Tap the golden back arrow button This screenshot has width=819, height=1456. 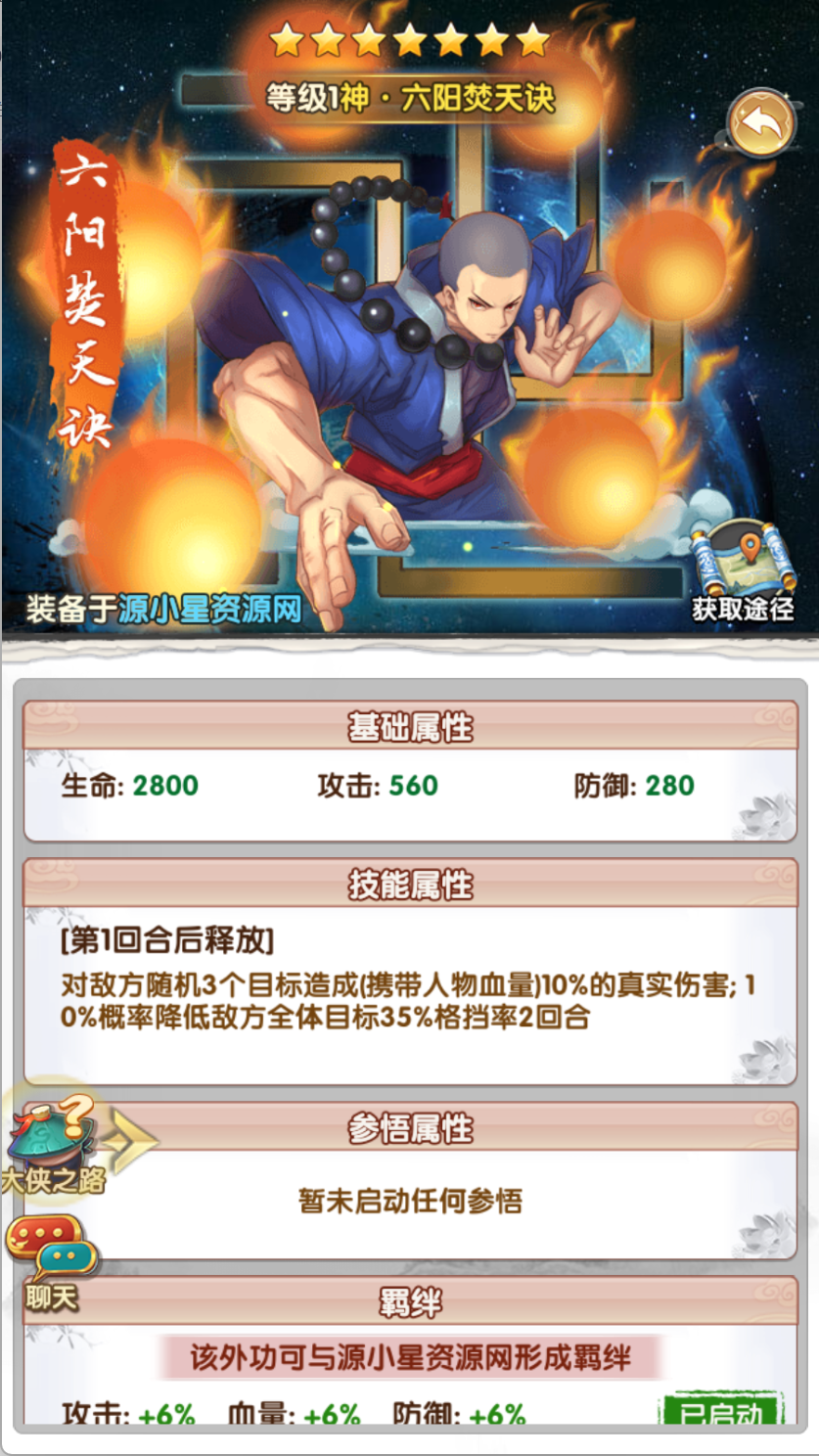click(760, 123)
